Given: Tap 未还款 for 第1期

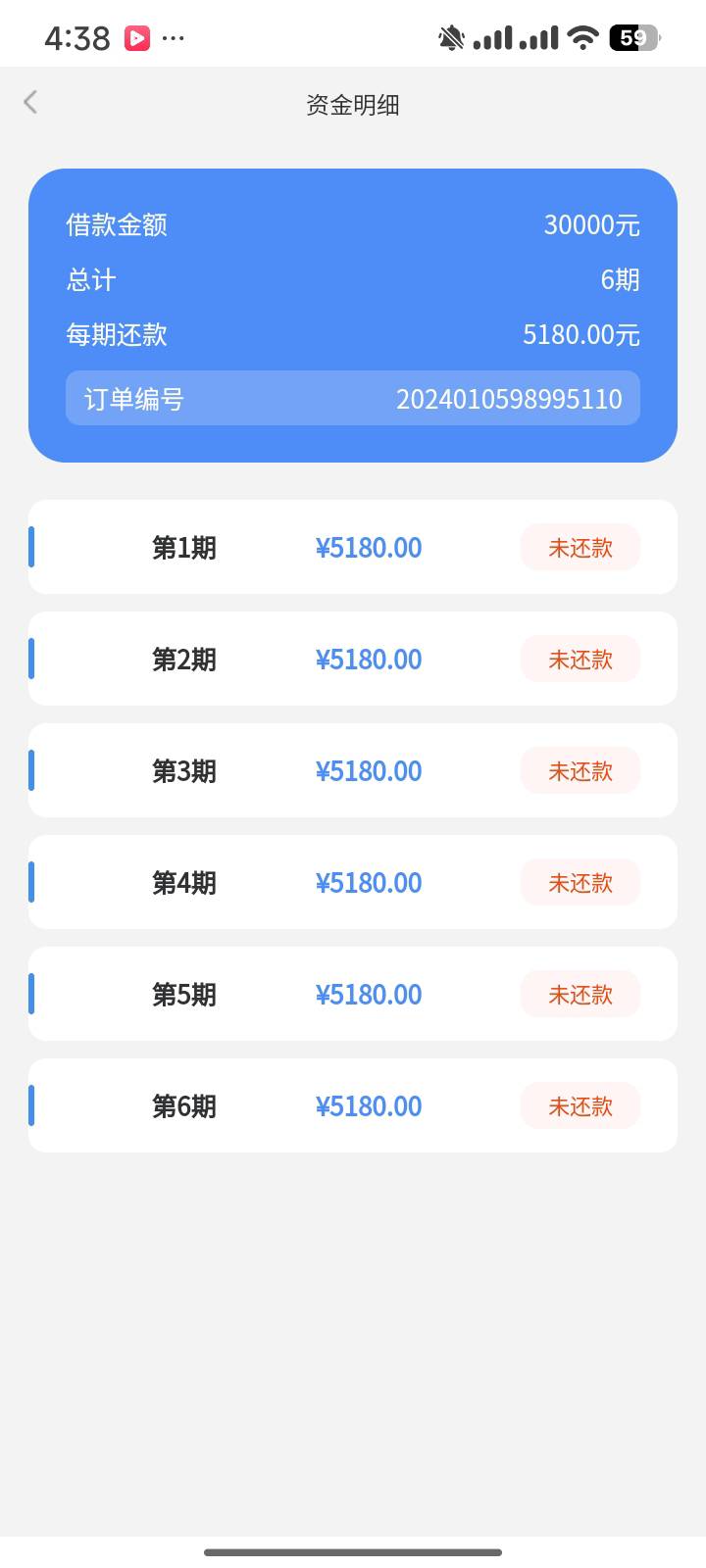Looking at the screenshot, I should (x=580, y=547).
